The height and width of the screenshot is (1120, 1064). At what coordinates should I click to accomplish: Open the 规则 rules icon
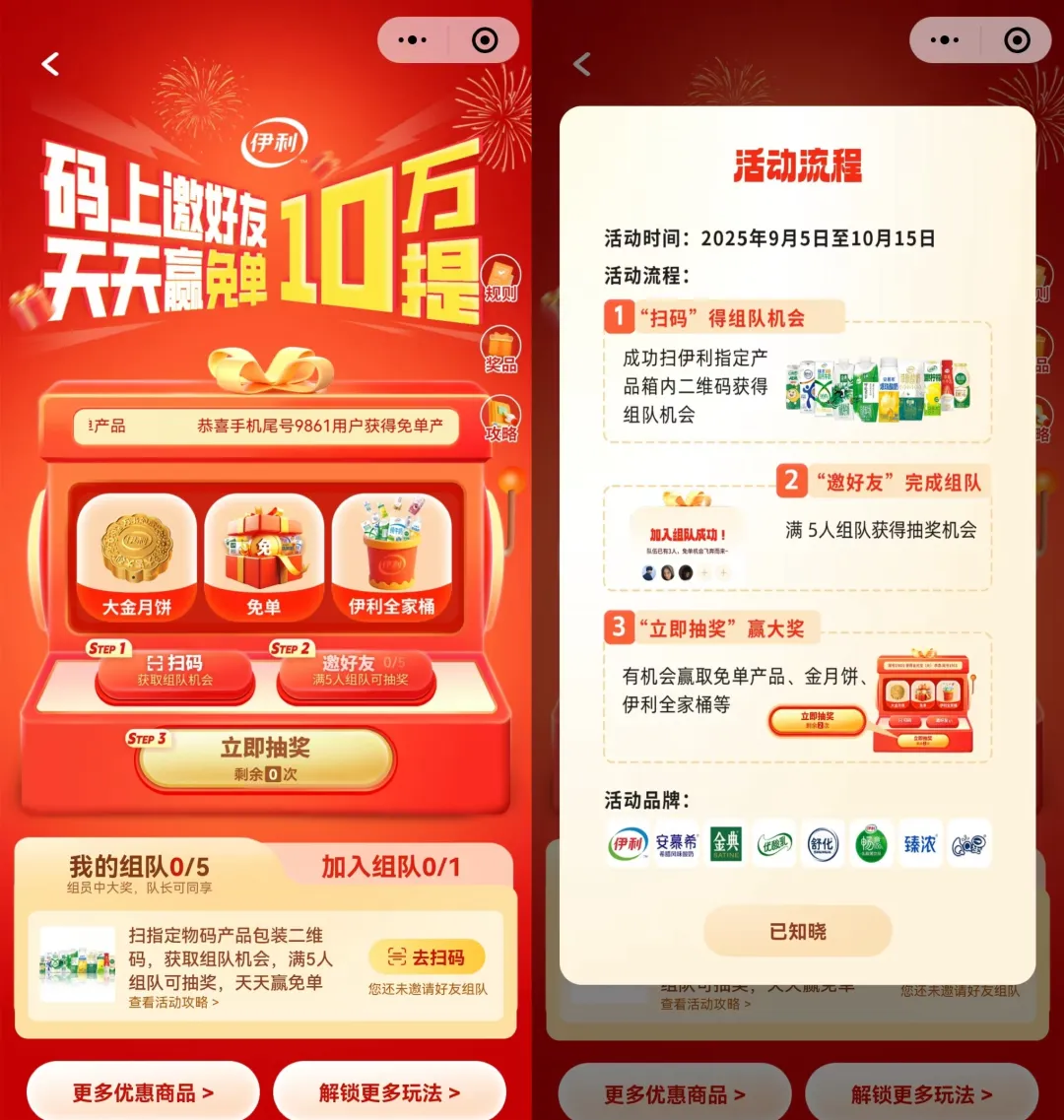pyautogui.click(x=500, y=278)
